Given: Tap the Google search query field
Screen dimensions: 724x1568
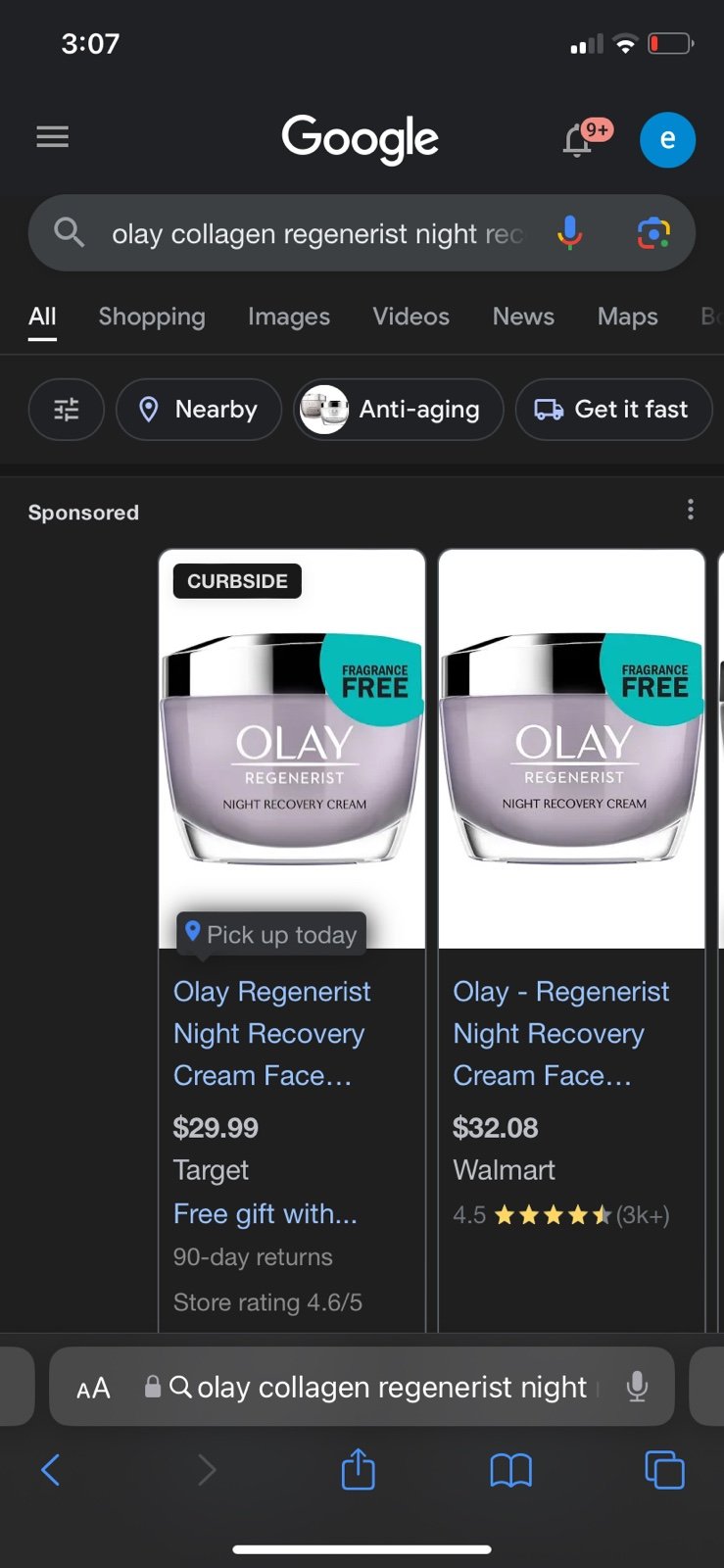Looking at the screenshot, I should 316,234.
